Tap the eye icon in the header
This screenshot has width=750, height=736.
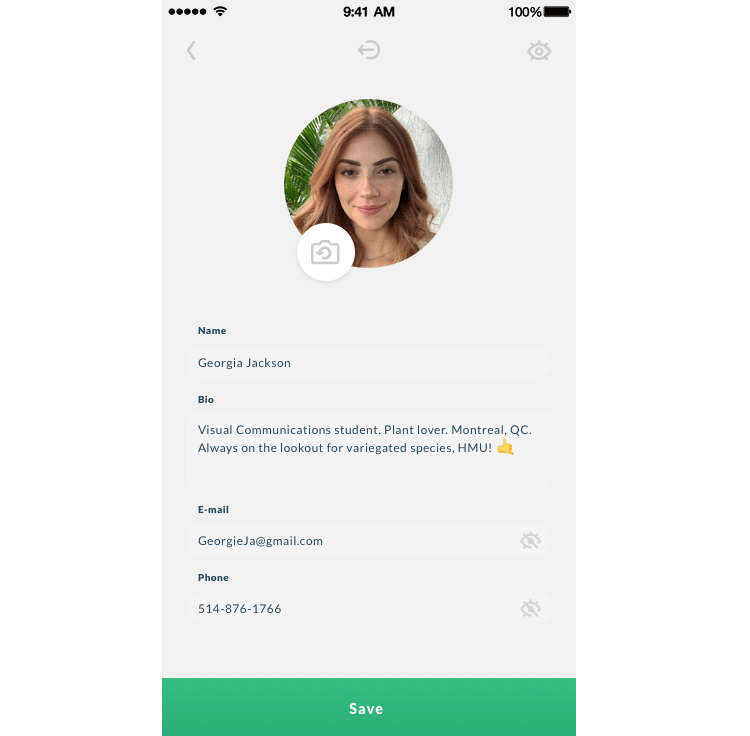point(539,51)
